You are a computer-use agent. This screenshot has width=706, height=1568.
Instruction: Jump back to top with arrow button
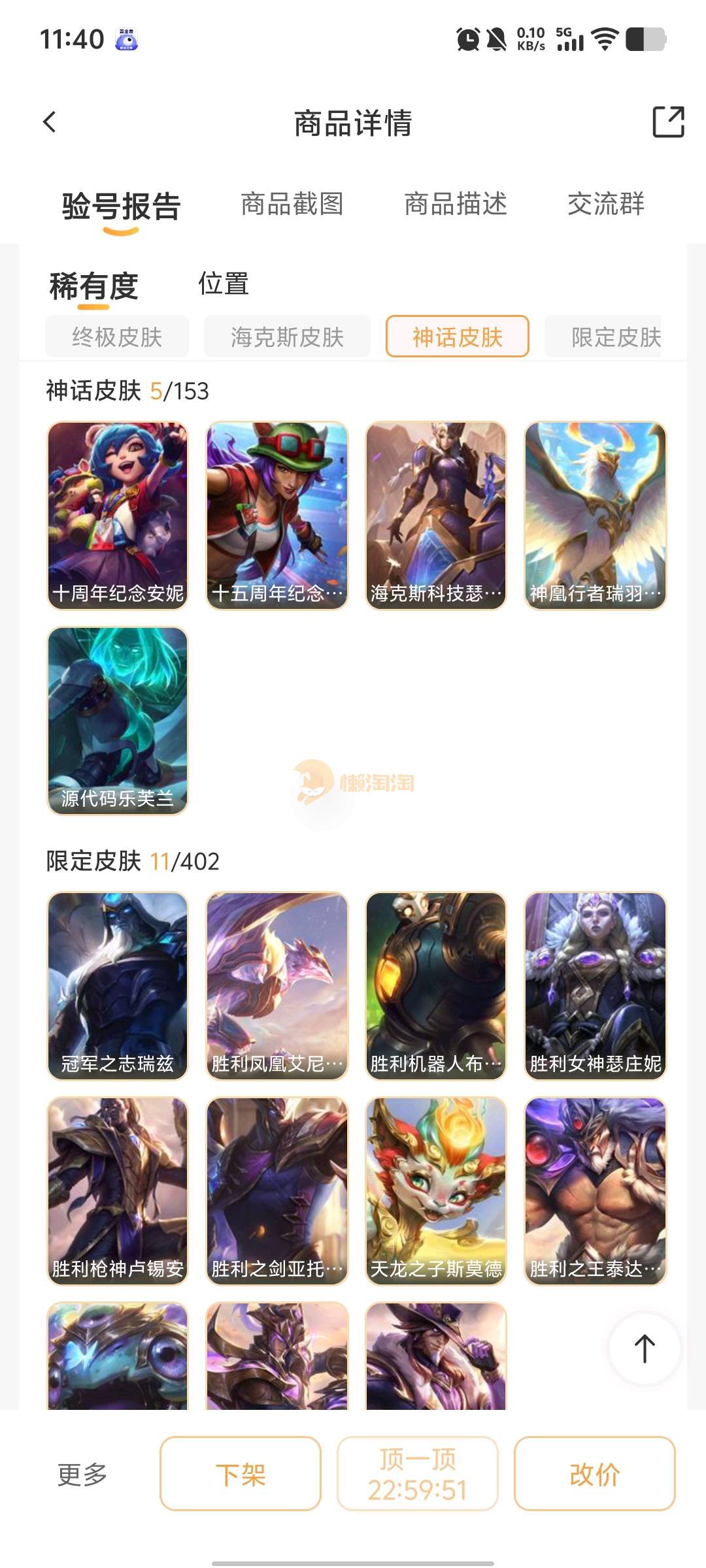645,1349
